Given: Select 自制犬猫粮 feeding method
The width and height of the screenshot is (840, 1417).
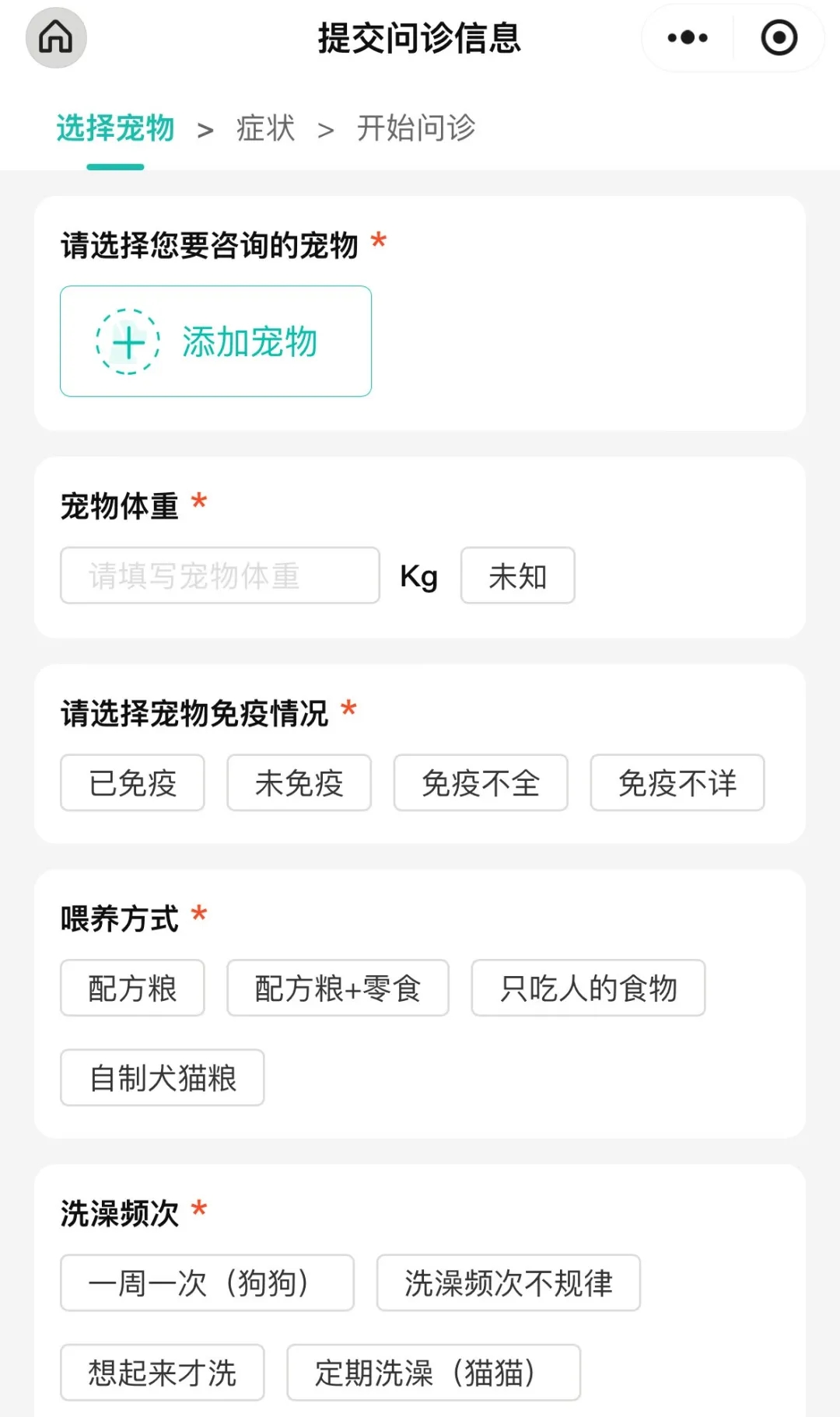Looking at the screenshot, I should click(x=162, y=1077).
